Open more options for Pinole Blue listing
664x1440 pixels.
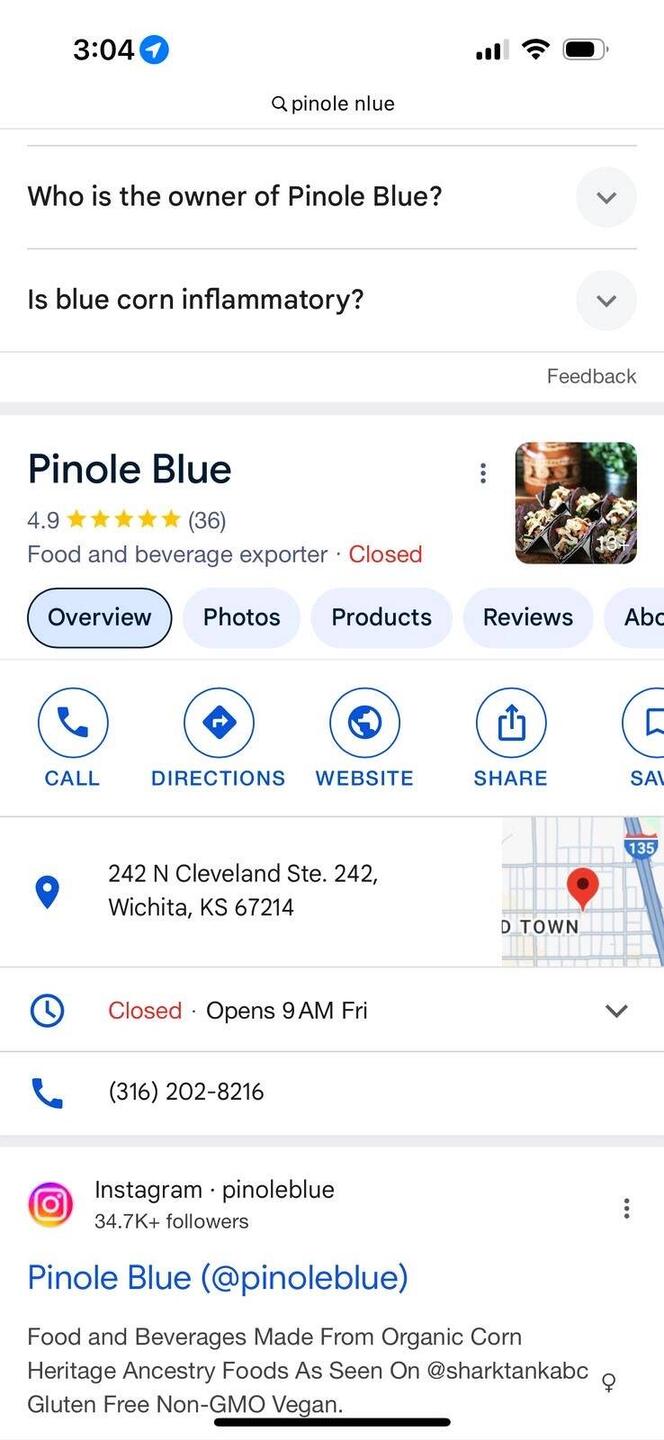483,473
